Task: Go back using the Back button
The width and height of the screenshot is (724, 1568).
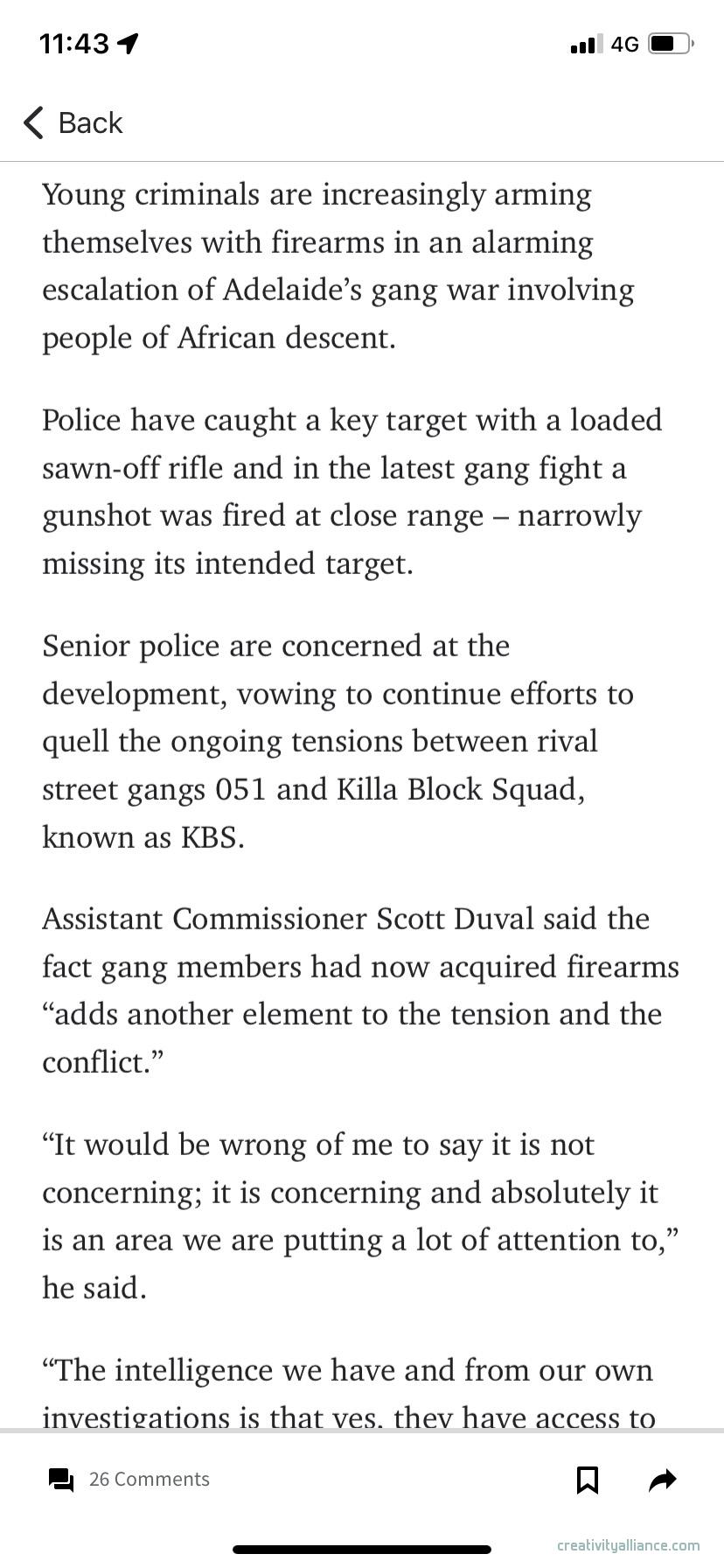Action: pos(73,122)
